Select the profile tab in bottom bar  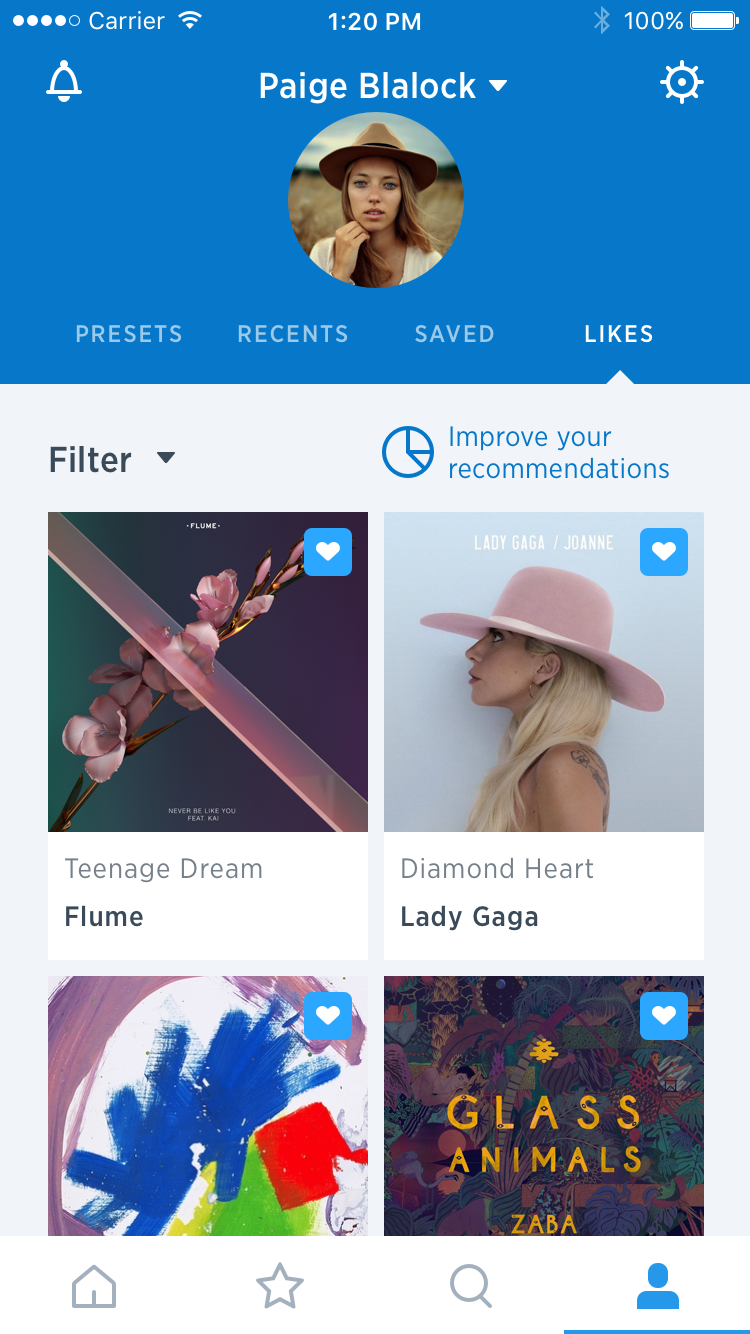click(657, 1286)
